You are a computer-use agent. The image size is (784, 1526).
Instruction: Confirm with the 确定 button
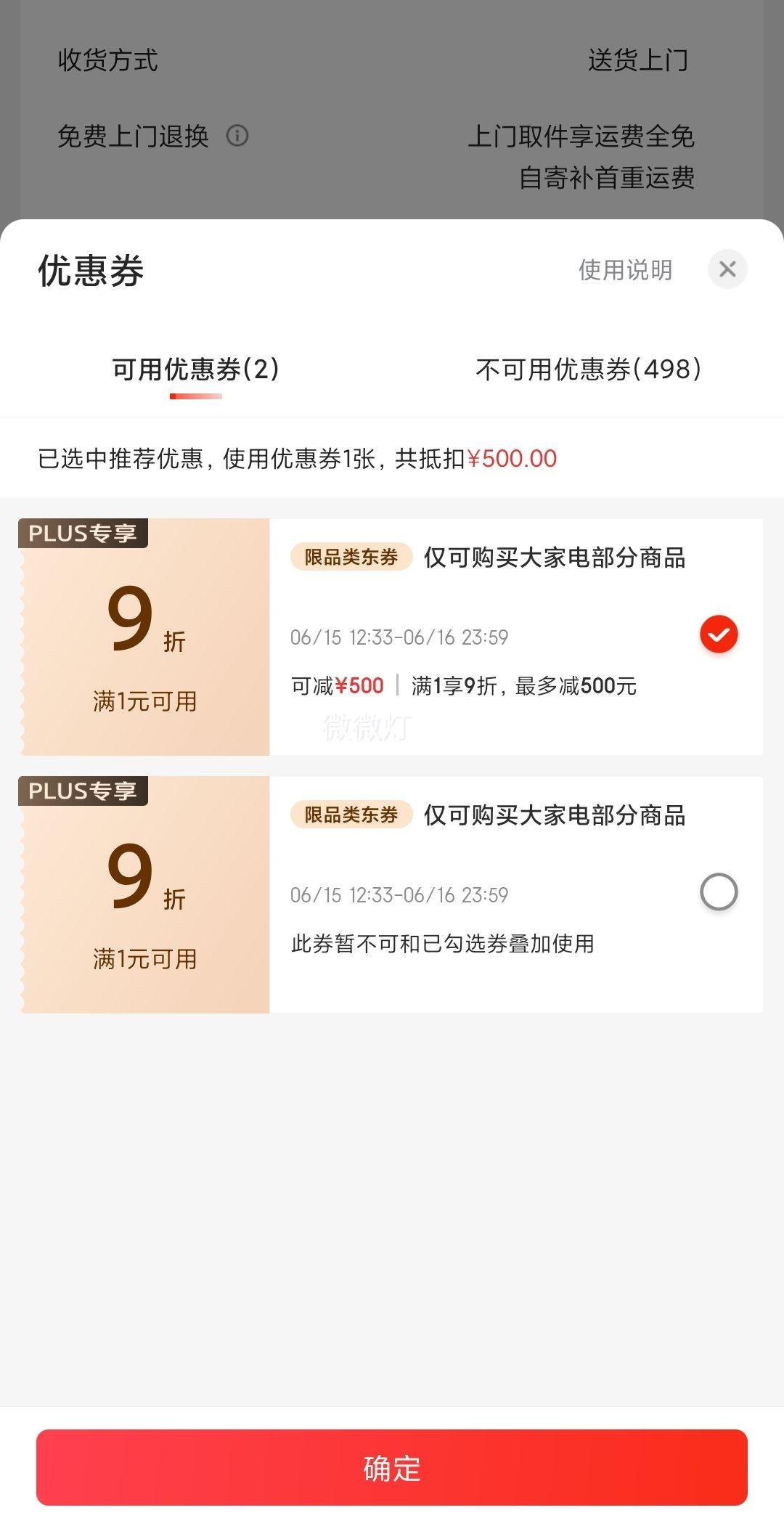(x=392, y=1467)
